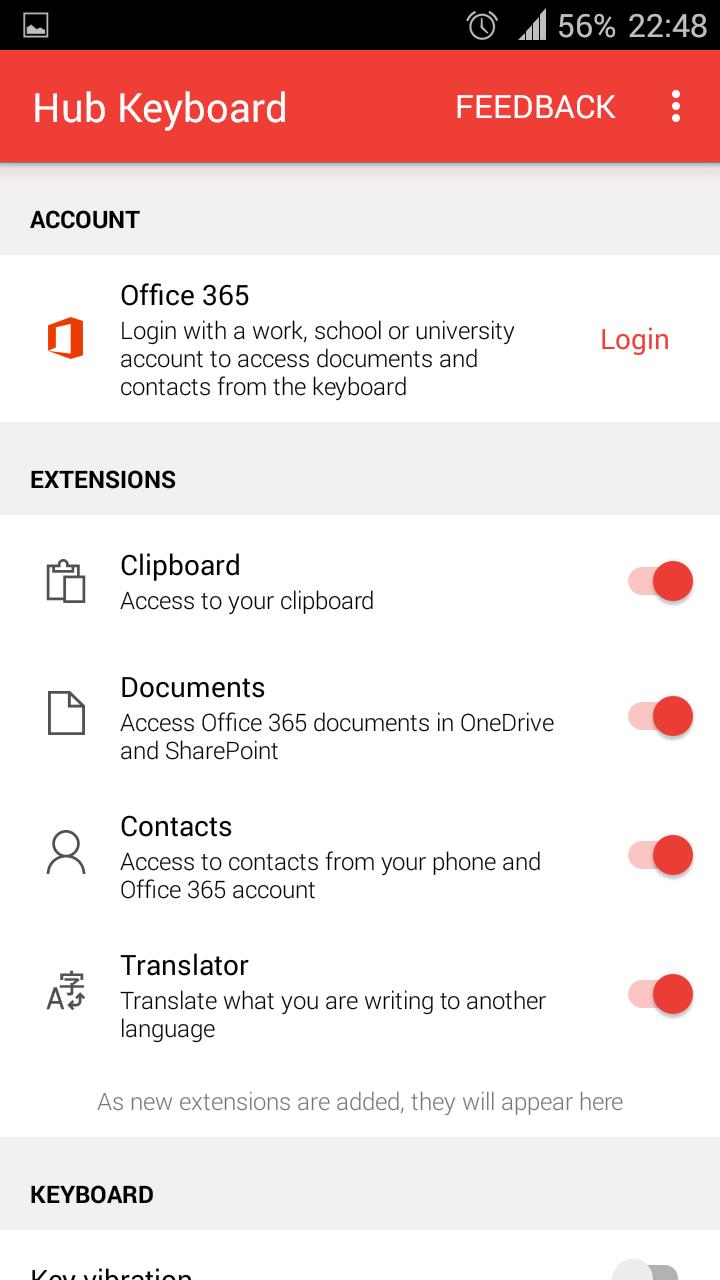Viewport: 720px width, 1280px height.
Task: Tap the FEEDBACK button
Action: (535, 107)
